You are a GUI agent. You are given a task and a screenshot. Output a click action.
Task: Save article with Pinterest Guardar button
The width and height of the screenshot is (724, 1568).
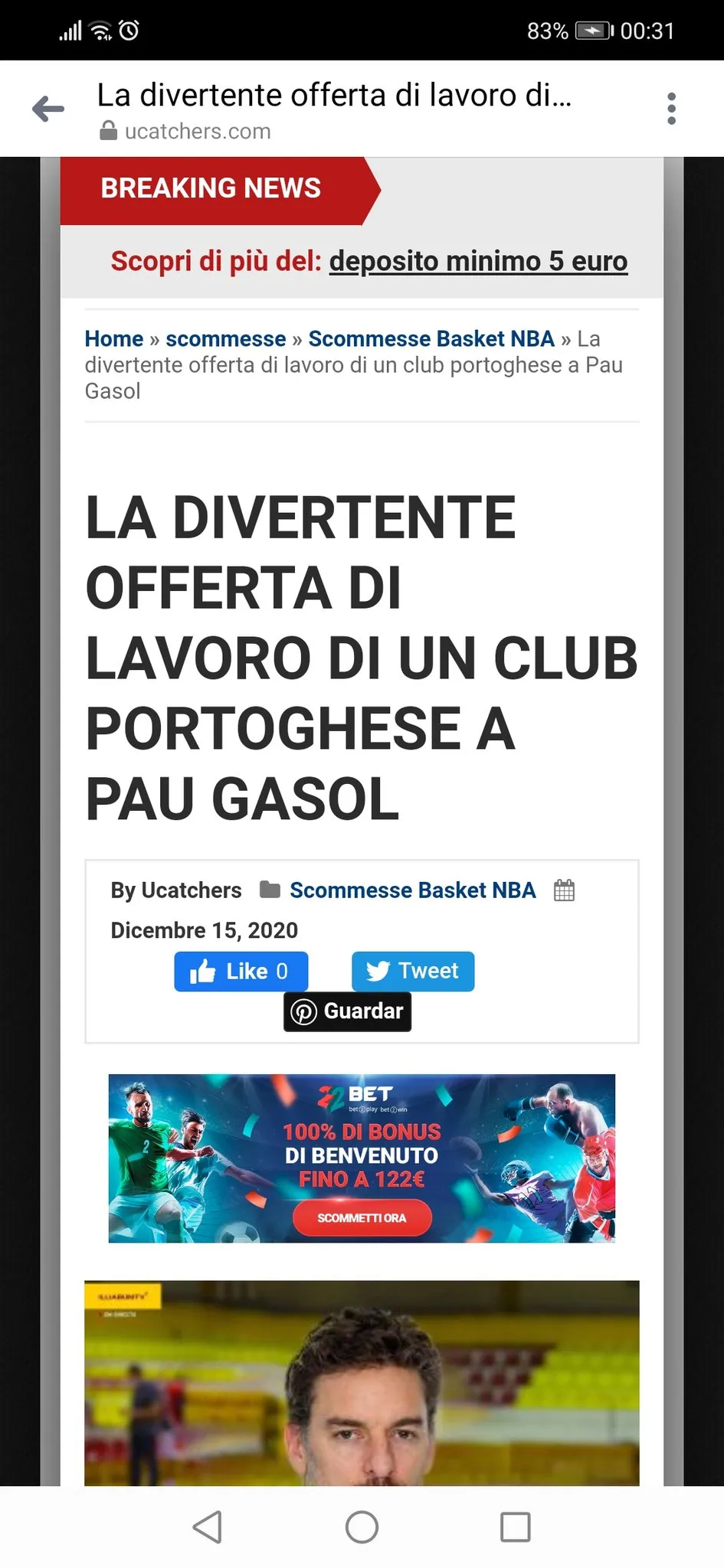click(x=347, y=1011)
